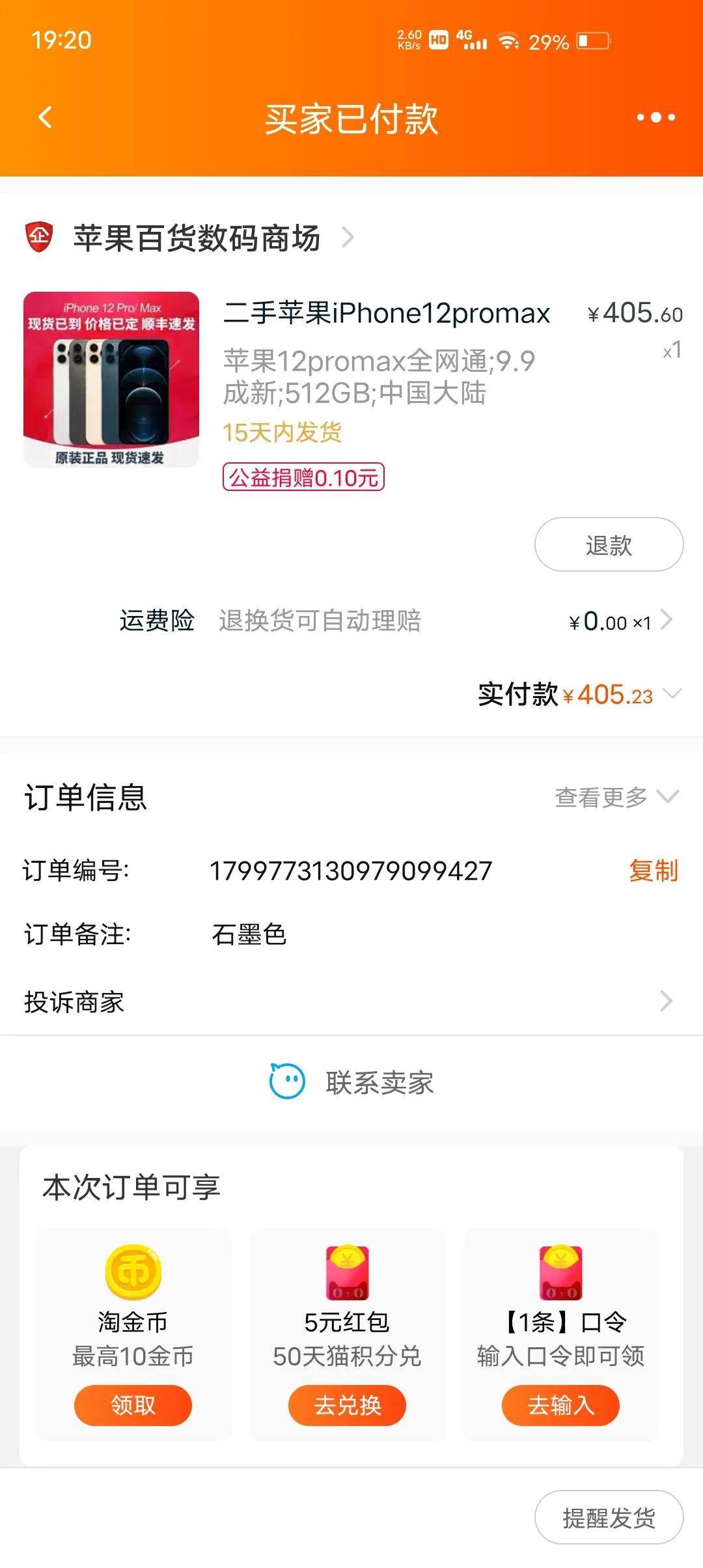
Task: Tap the HD icon in the status bar
Action: [x=439, y=40]
